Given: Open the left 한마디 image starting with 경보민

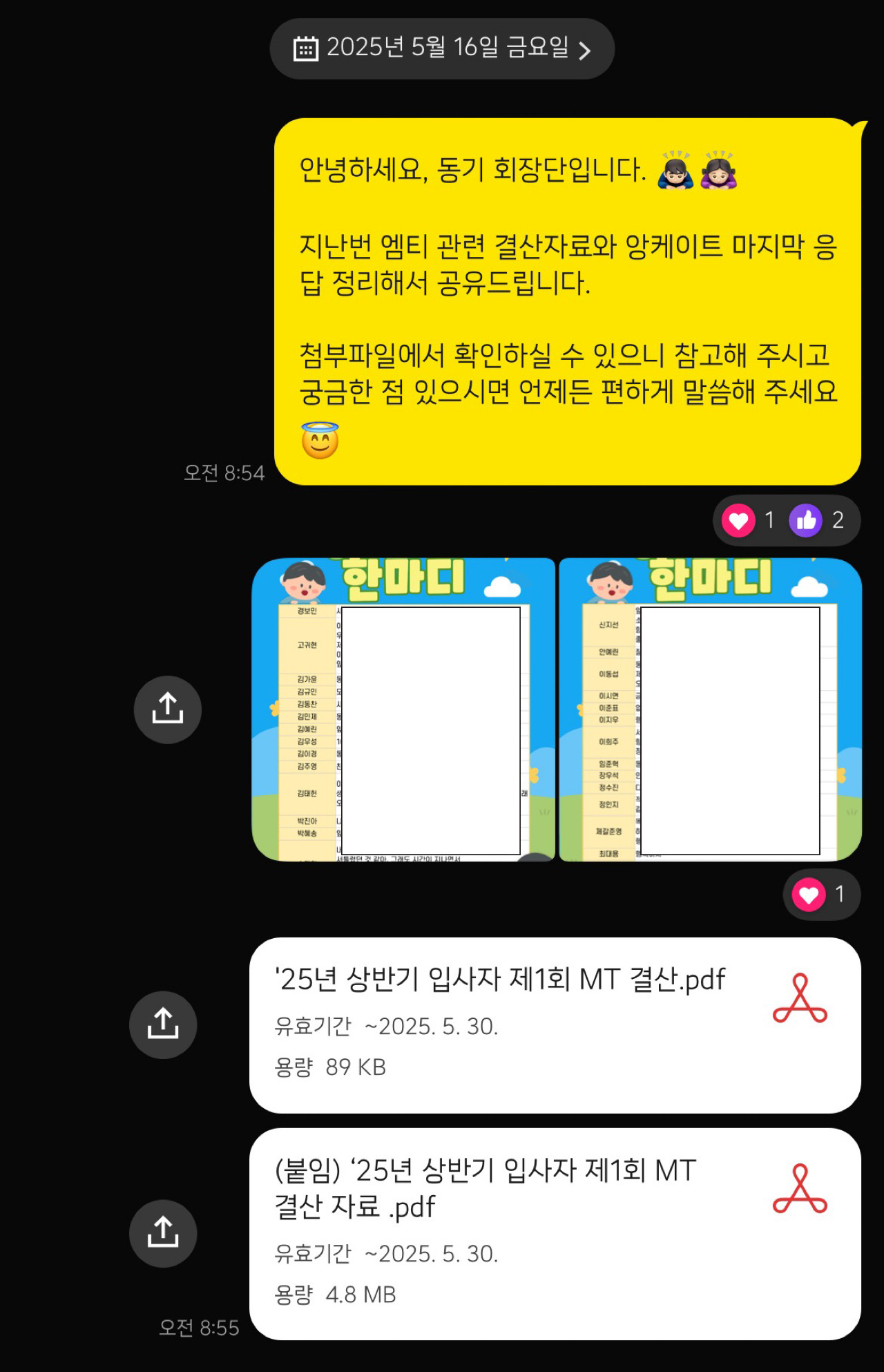Looking at the screenshot, I should 403,709.
